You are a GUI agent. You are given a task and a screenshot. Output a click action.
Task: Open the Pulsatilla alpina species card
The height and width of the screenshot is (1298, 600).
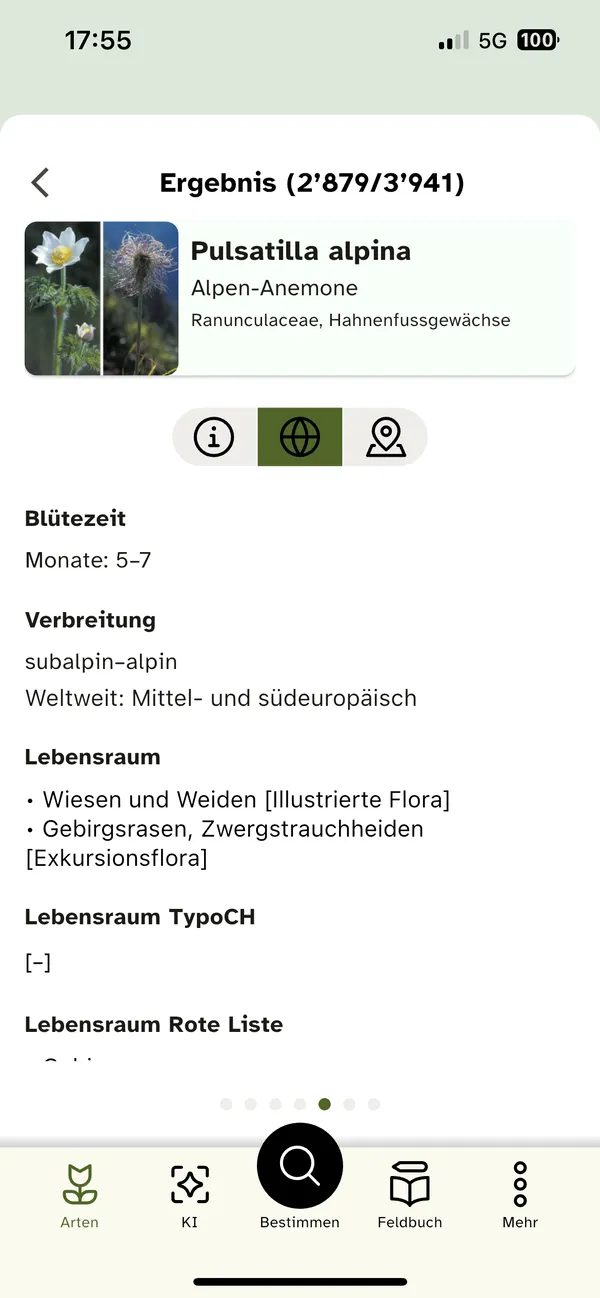click(x=300, y=298)
